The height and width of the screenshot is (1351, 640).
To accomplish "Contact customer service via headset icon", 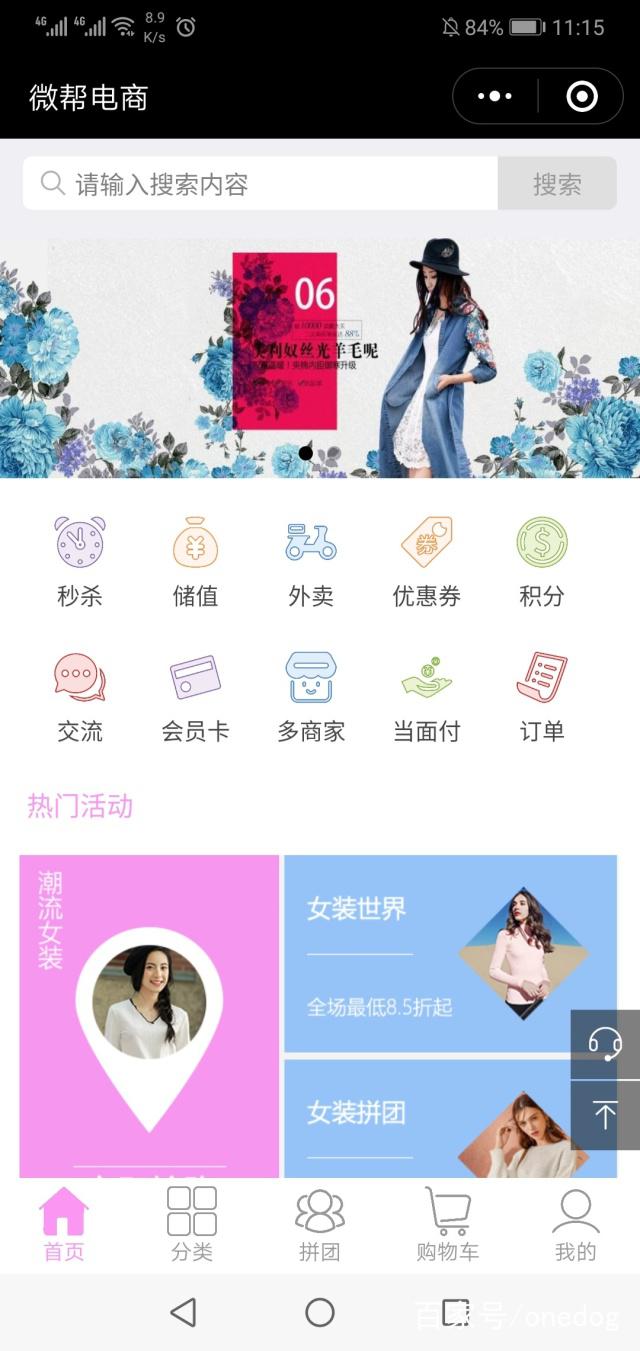I will point(605,1044).
